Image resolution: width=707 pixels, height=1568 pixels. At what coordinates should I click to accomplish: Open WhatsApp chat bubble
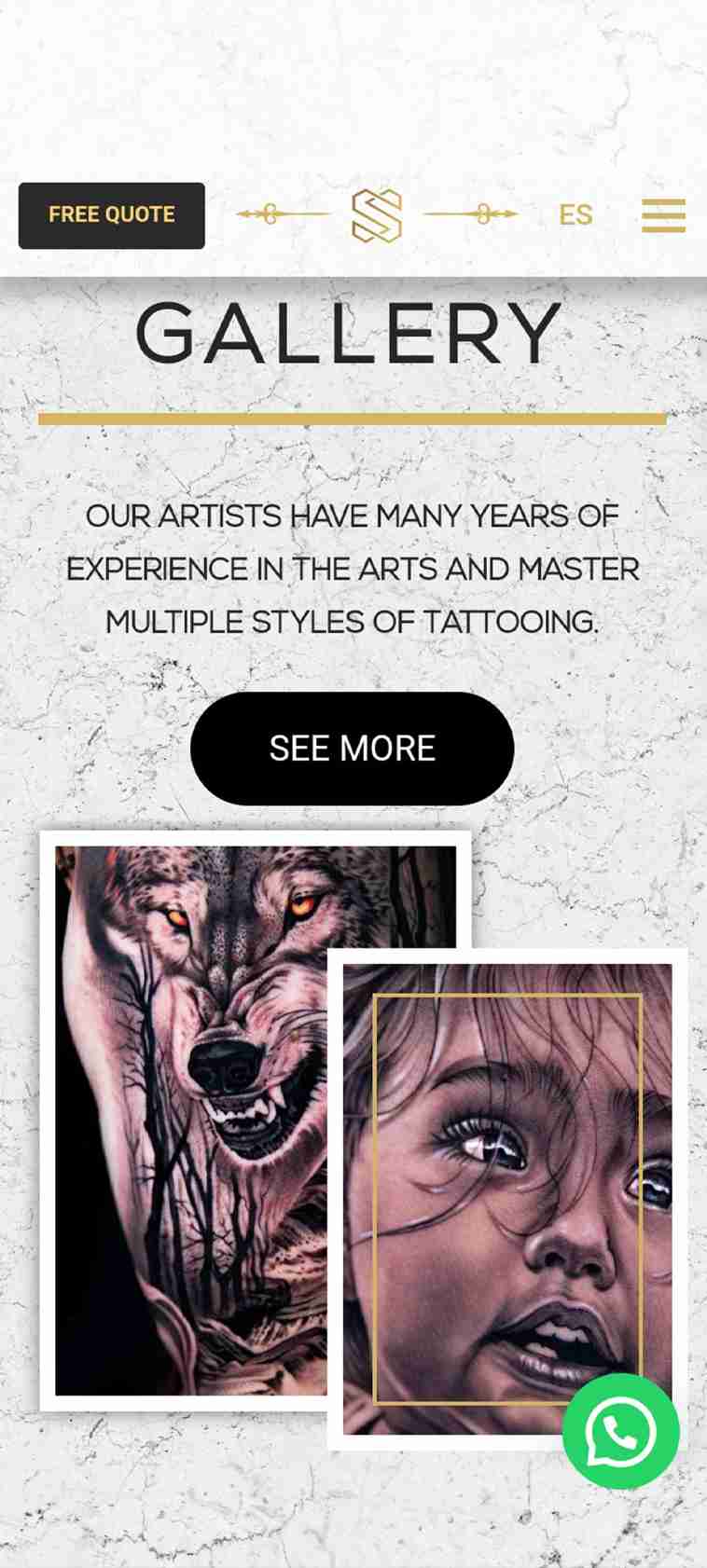(x=620, y=1431)
